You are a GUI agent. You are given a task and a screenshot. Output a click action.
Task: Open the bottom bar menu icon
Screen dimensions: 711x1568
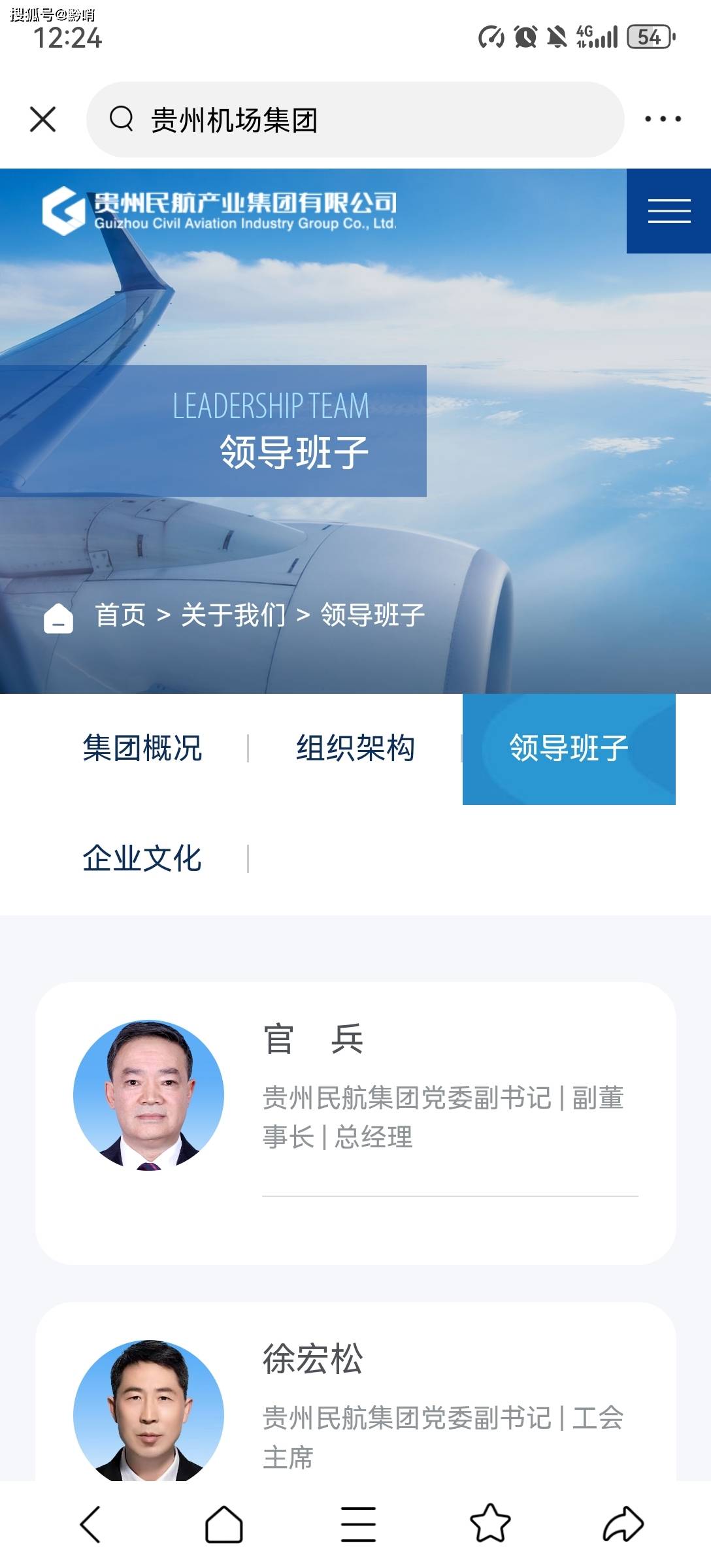(358, 1524)
